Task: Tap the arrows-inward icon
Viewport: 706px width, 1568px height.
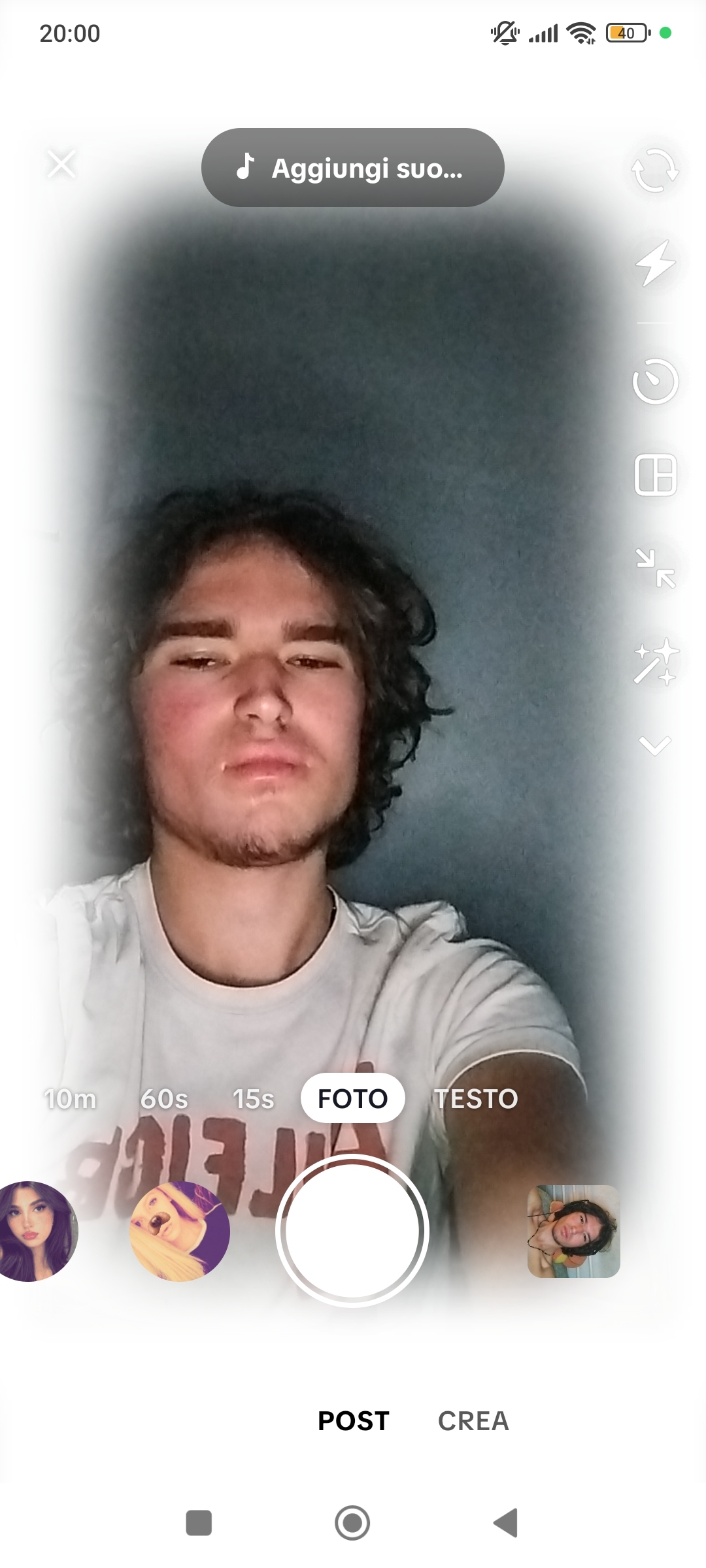Action: (x=654, y=568)
